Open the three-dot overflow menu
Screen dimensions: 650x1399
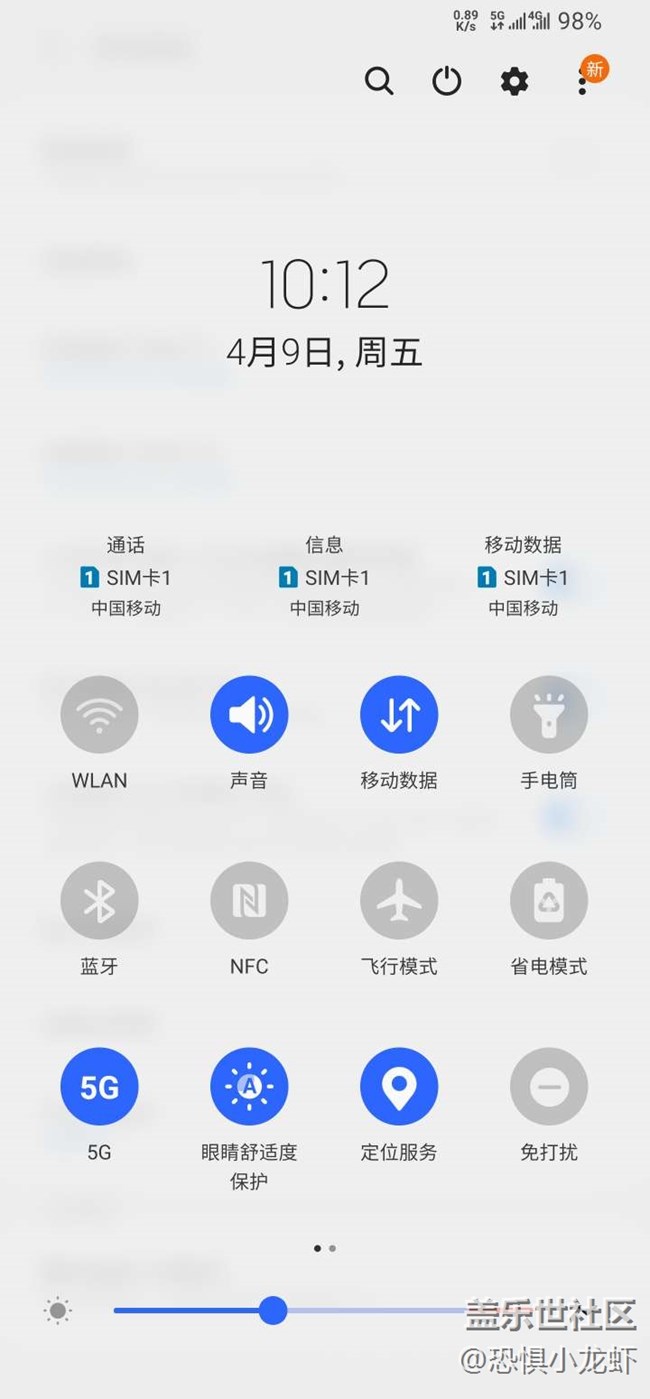(582, 83)
